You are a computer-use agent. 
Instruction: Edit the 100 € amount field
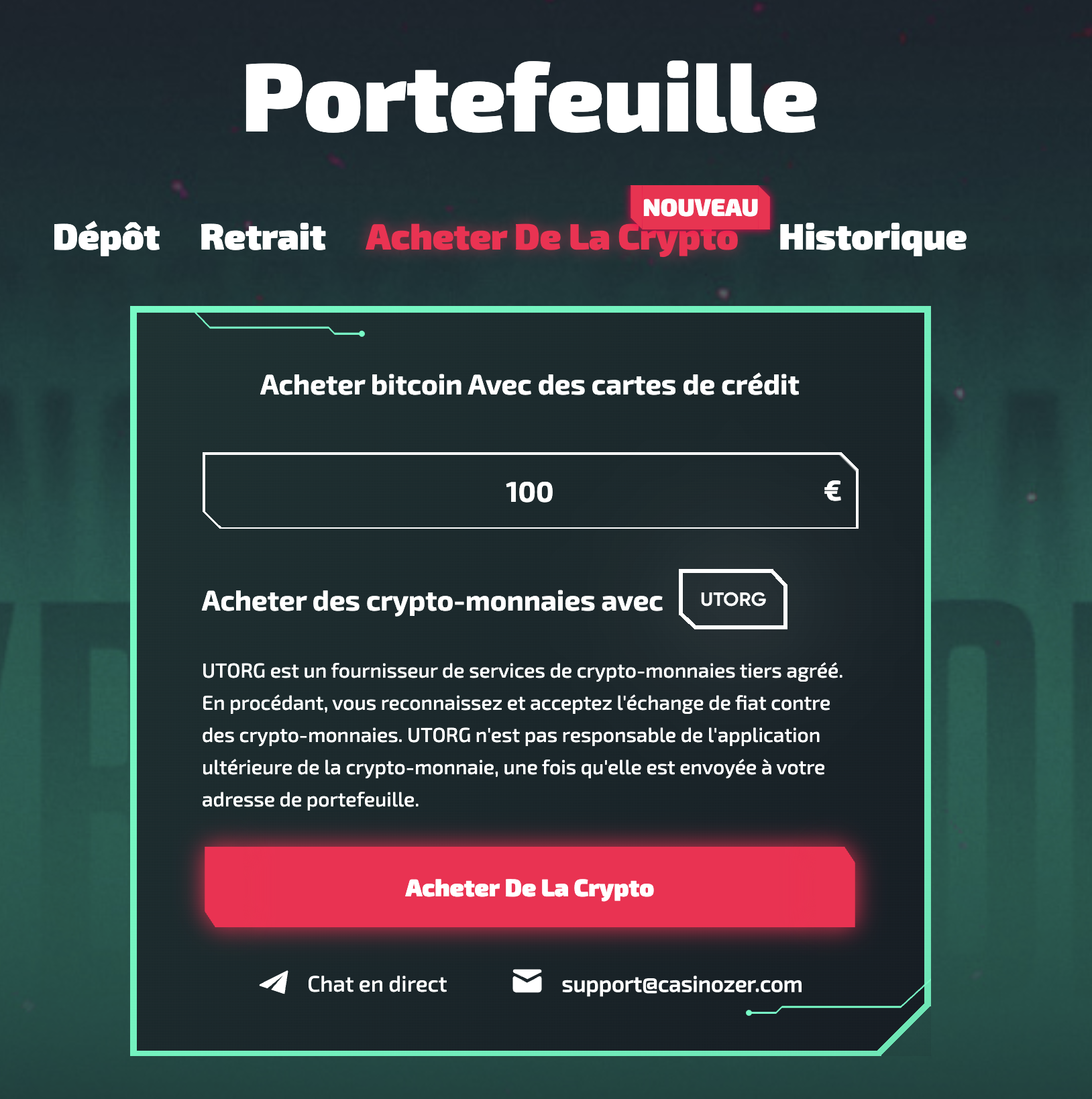click(529, 492)
